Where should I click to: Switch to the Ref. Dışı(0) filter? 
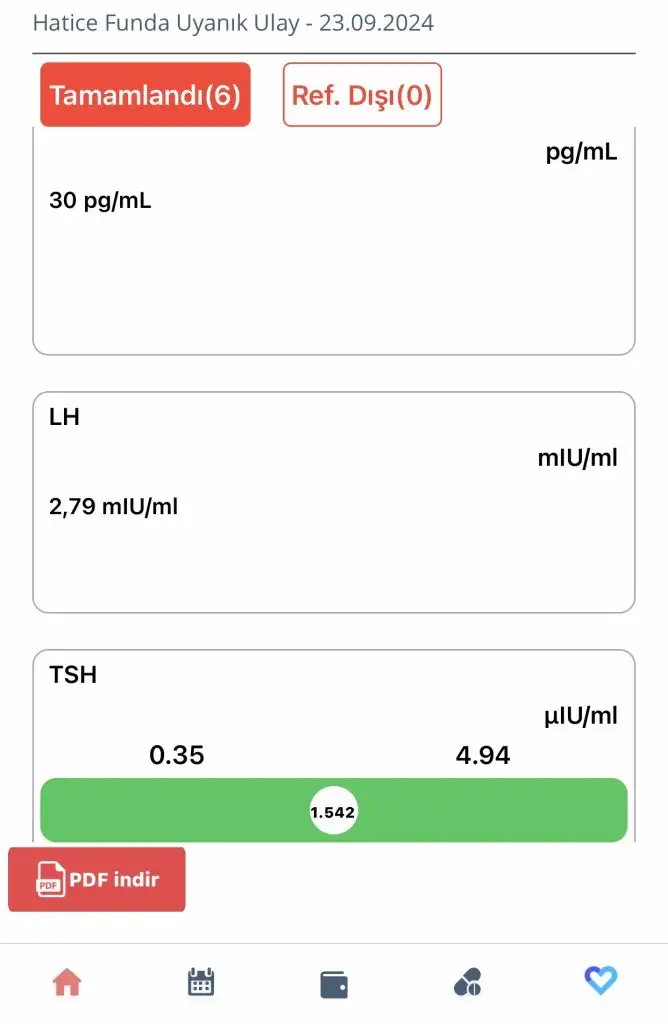click(x=362, y=95)
